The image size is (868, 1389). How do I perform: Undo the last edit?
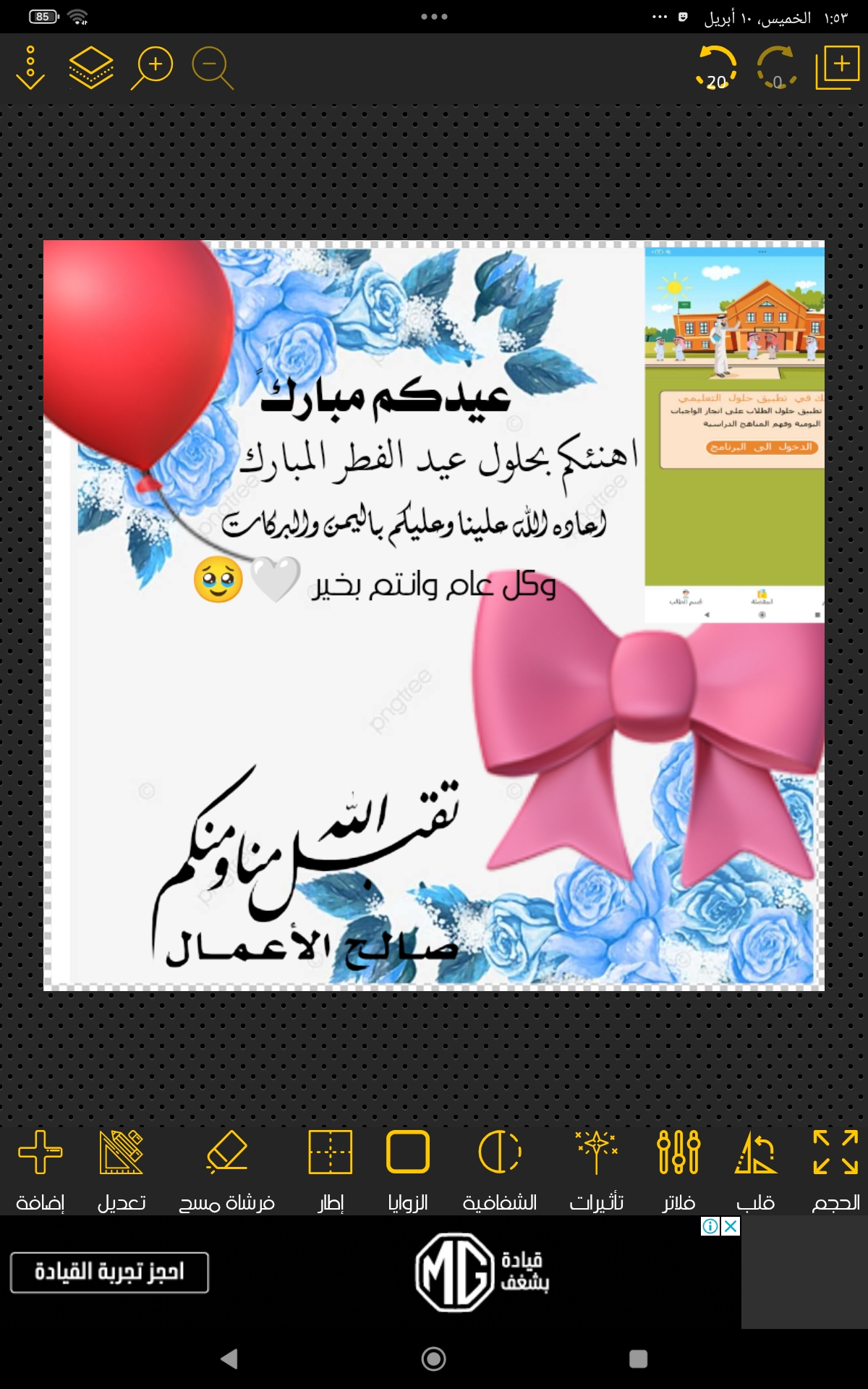pyautogui.click(x=716, y=67)
